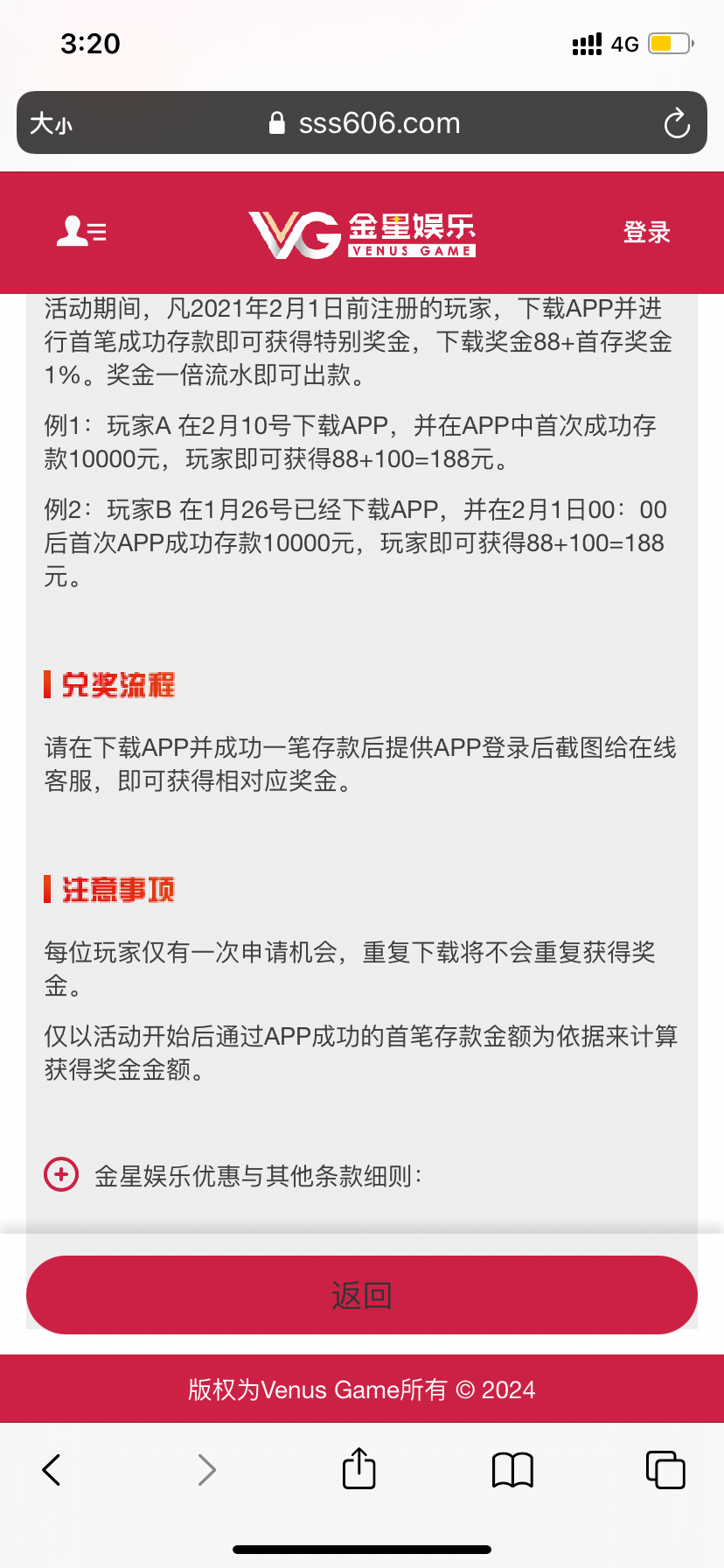
Task: Open the 大小 text size menu
Action: tap(51, 123)
